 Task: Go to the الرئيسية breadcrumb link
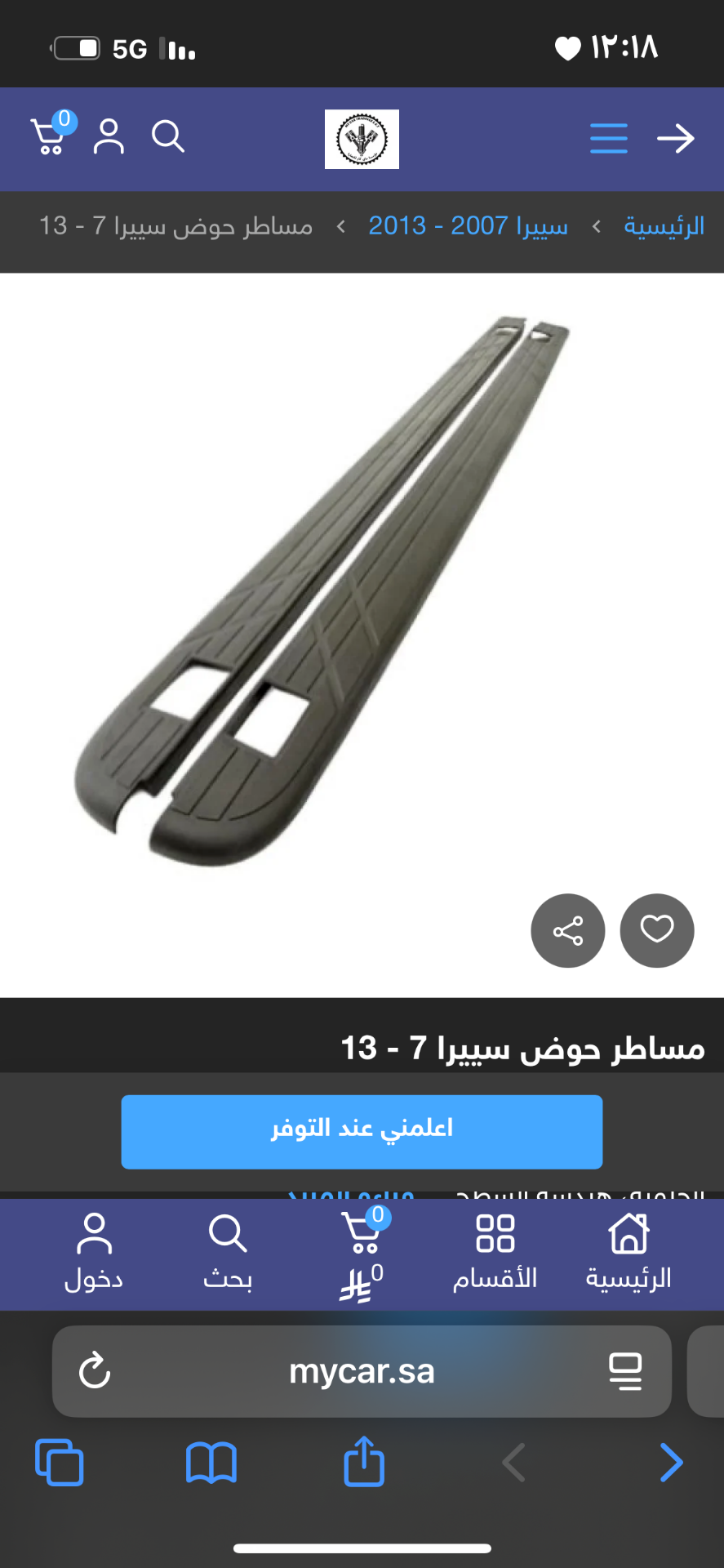pos(664,225)
